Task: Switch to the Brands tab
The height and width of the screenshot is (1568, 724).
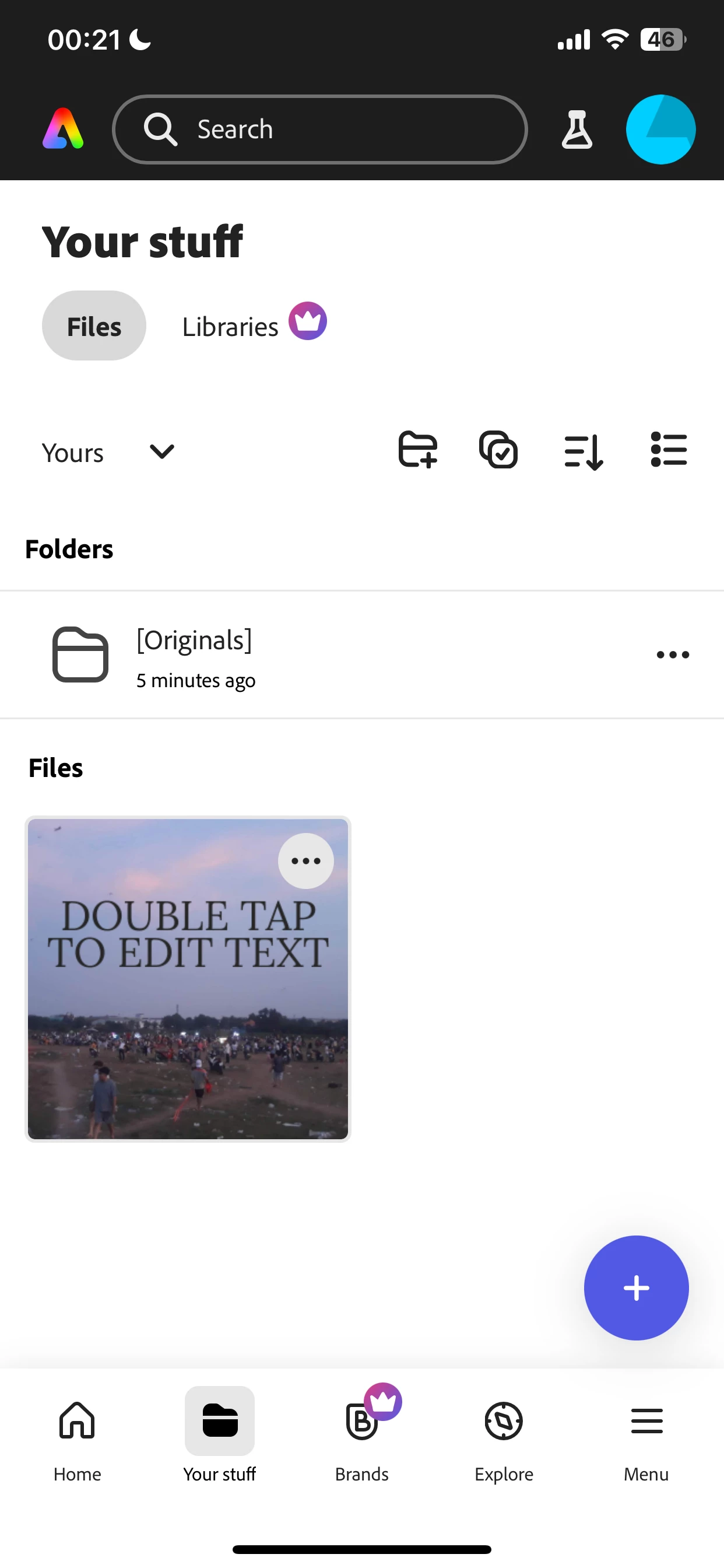Action: click(362, 1437)
